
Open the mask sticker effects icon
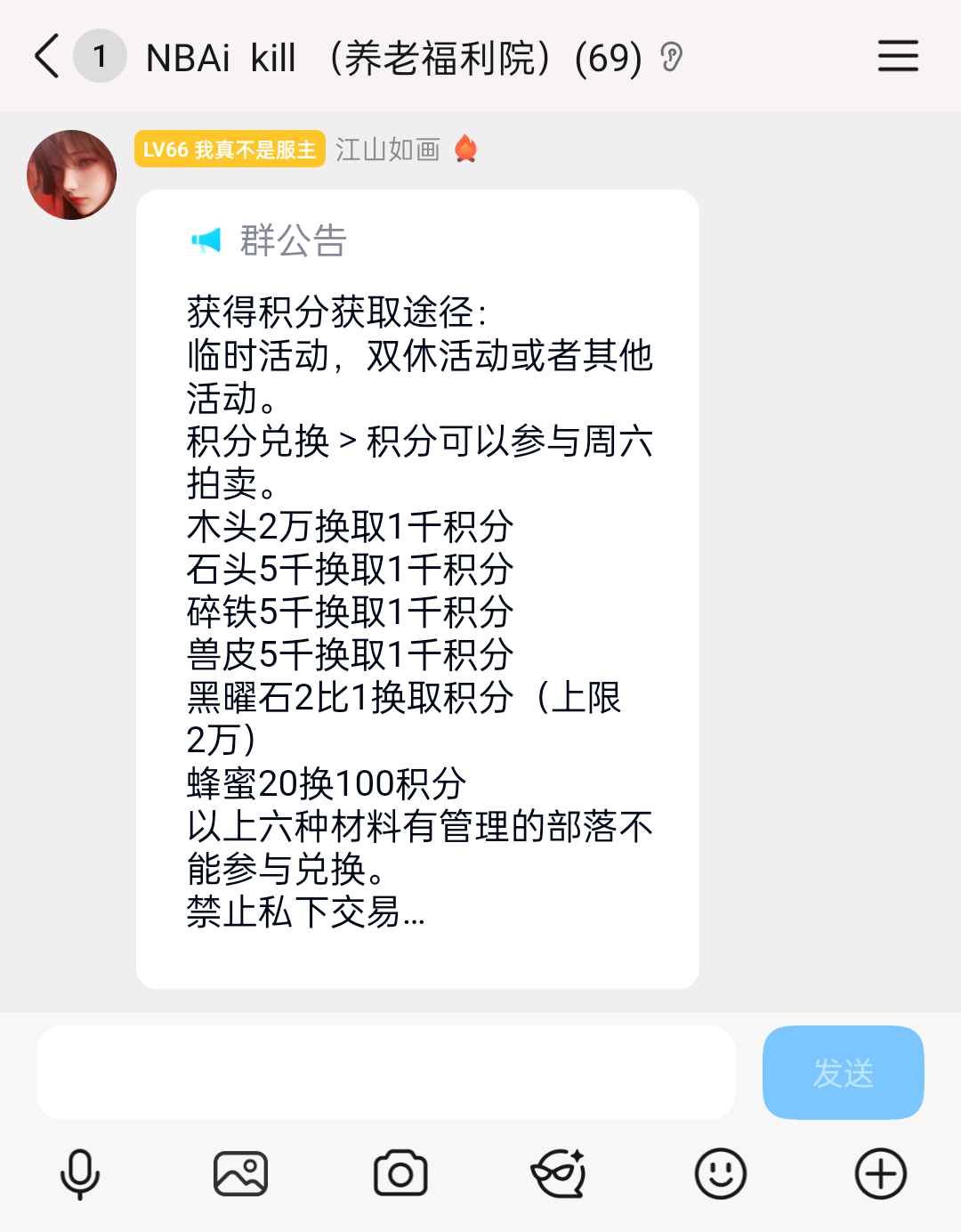(x=559, y=1173)
